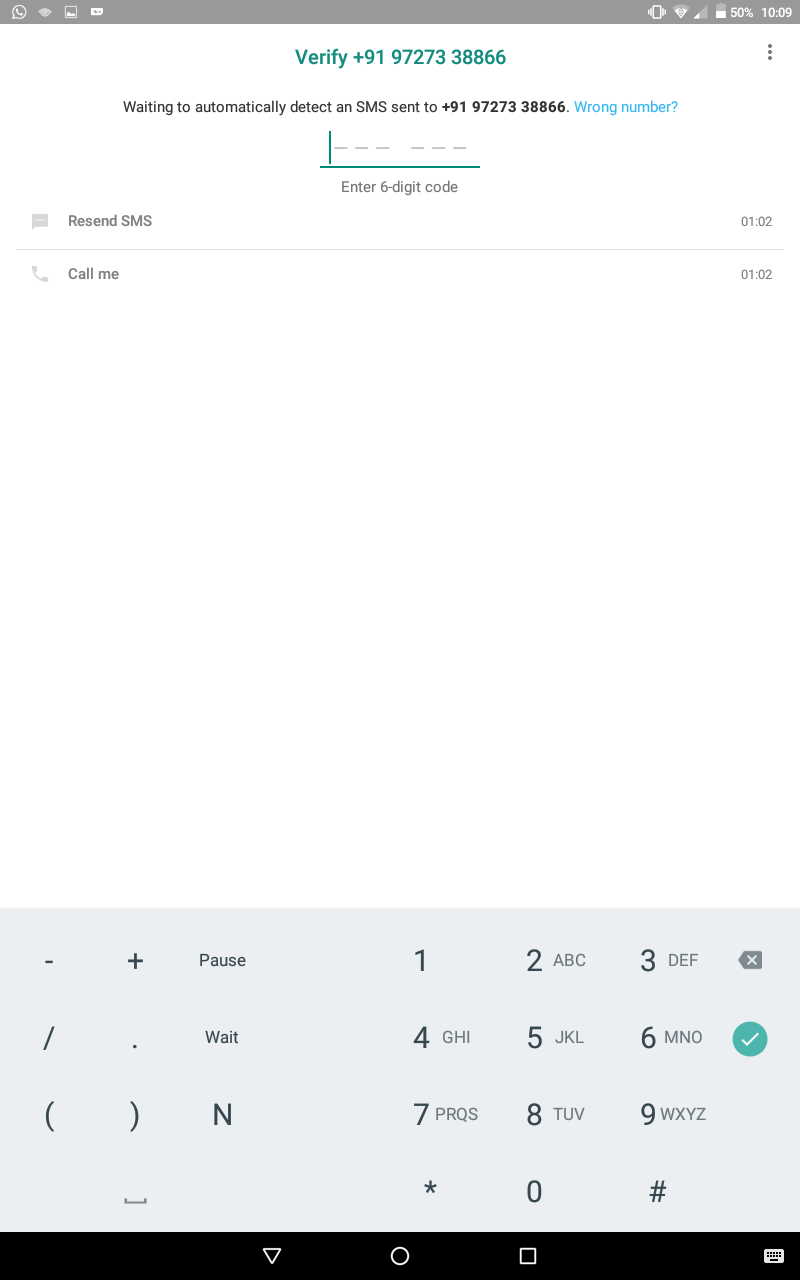Tap the Wrong number? link
The image size is (800, 1280).
626,107
